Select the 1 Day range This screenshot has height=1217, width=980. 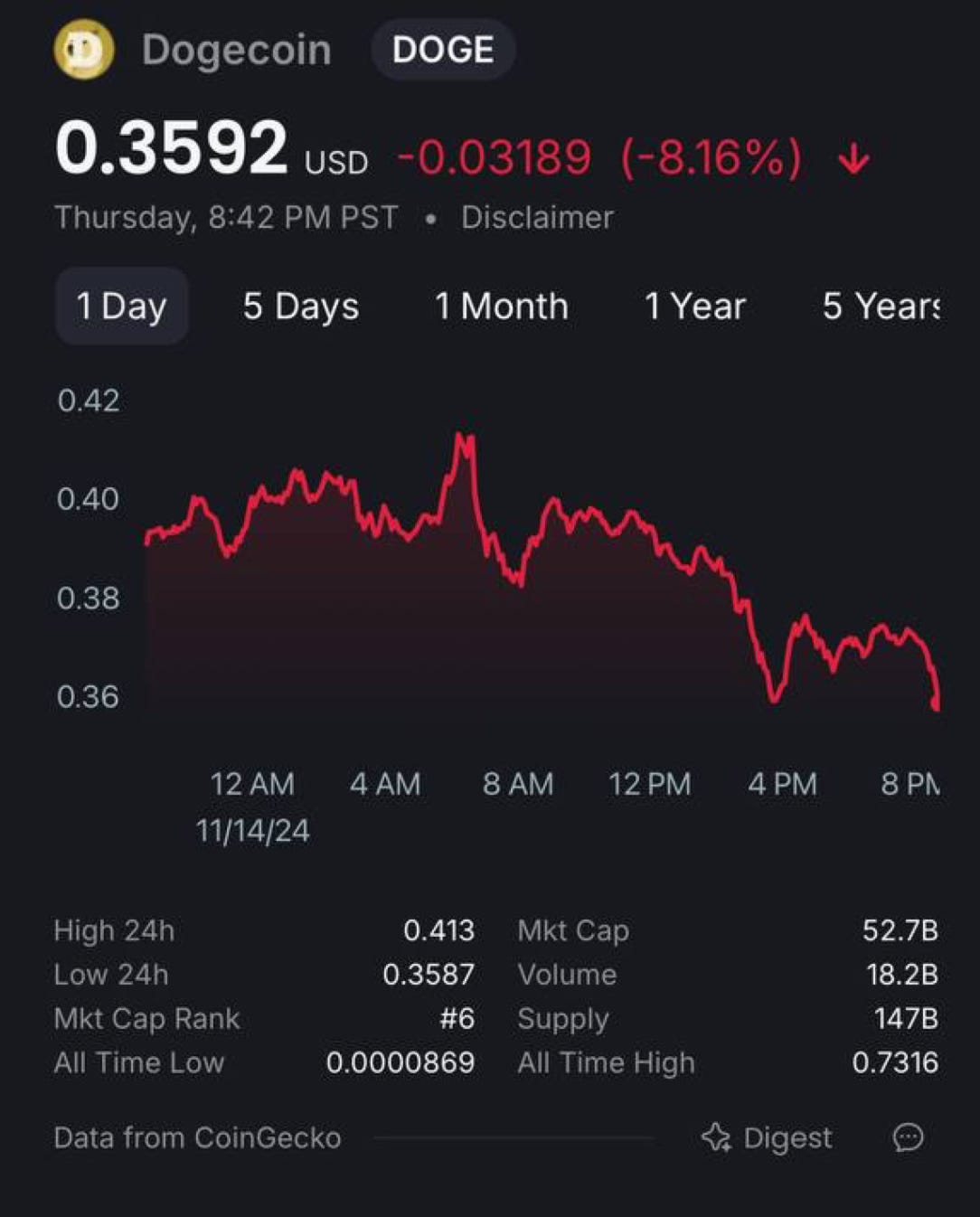pos(121,307)
